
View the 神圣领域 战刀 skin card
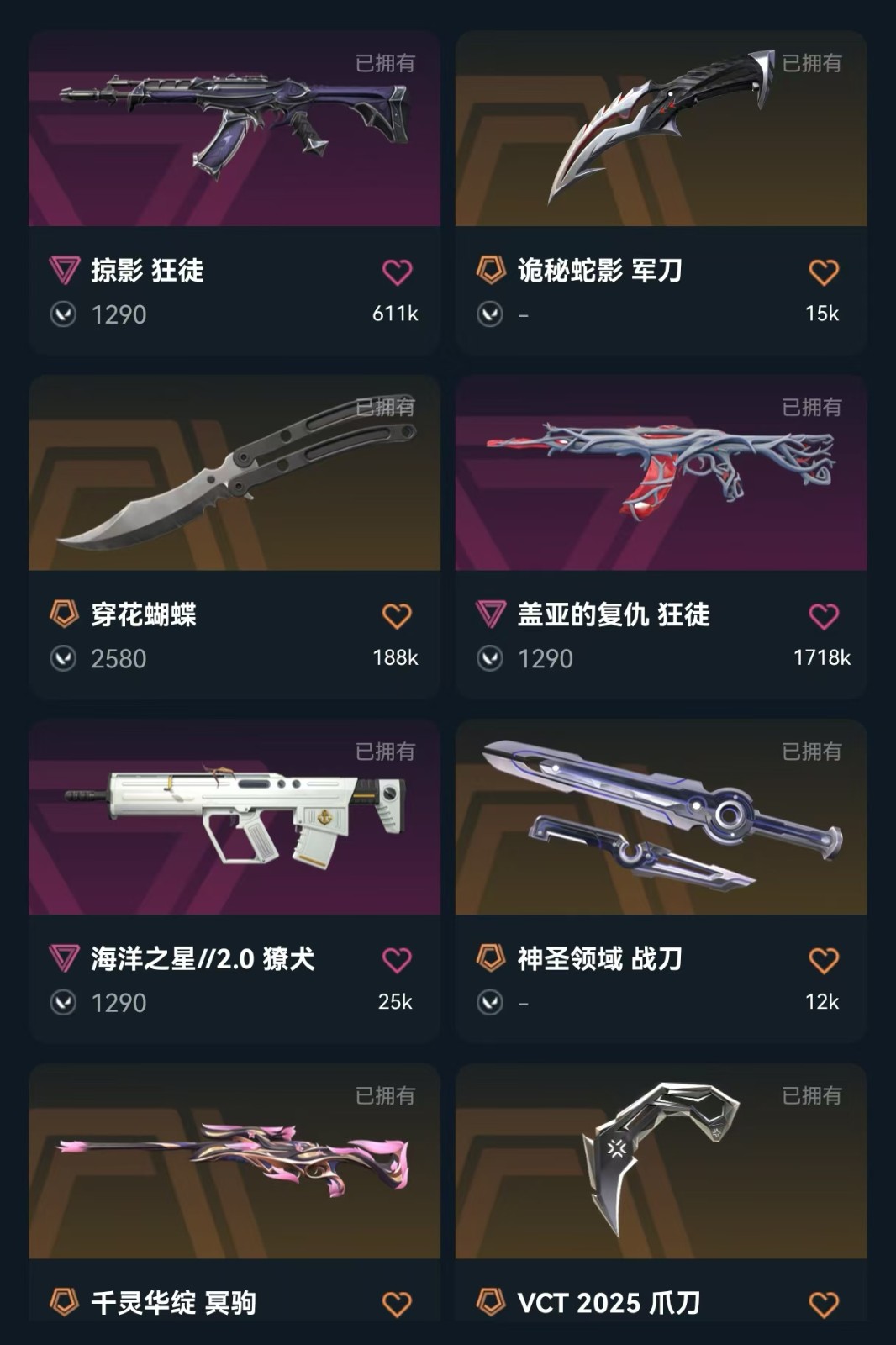(x=661, y=817)
